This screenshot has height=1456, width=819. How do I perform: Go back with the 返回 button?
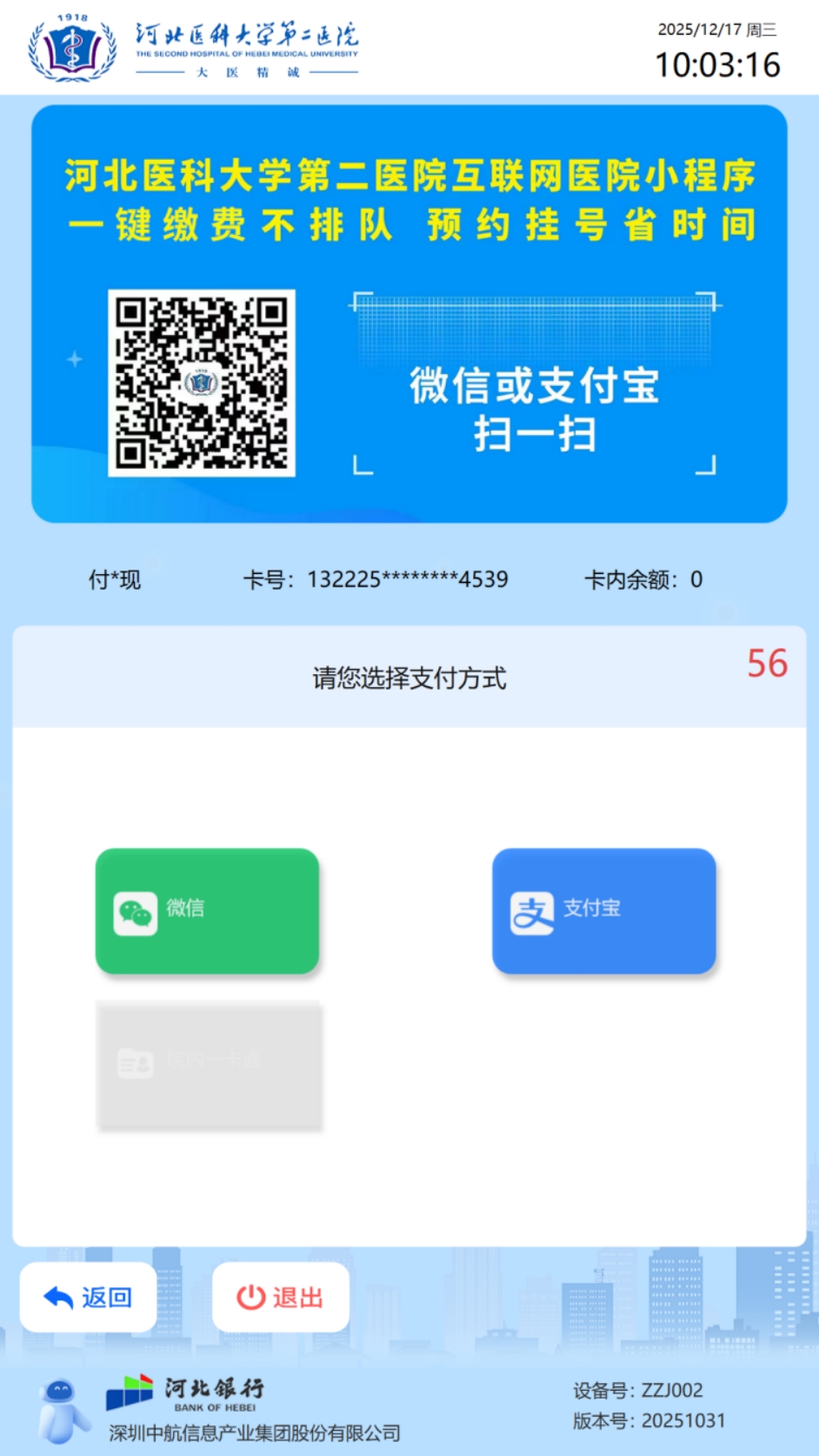pos(89,1297)
